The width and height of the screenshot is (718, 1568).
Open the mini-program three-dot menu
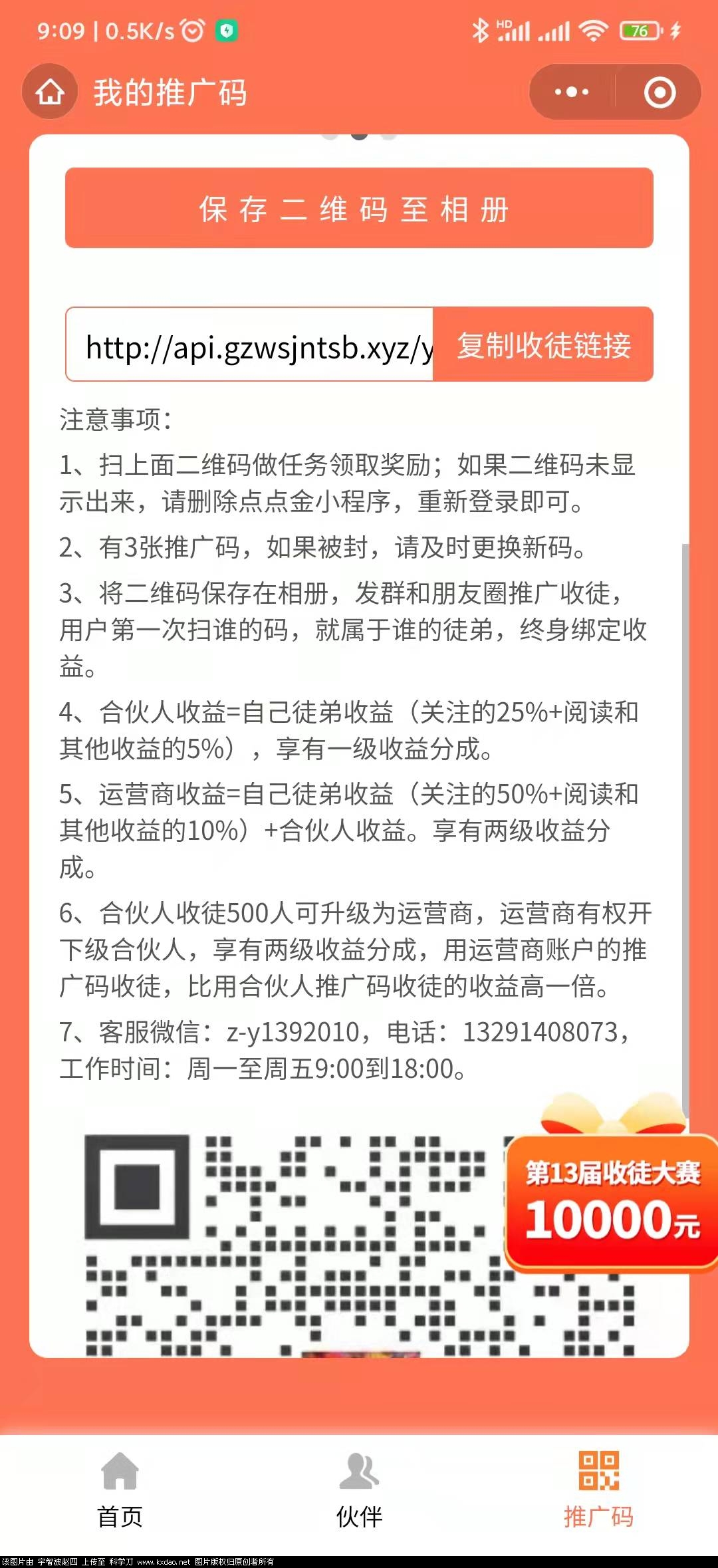(572, 92)
